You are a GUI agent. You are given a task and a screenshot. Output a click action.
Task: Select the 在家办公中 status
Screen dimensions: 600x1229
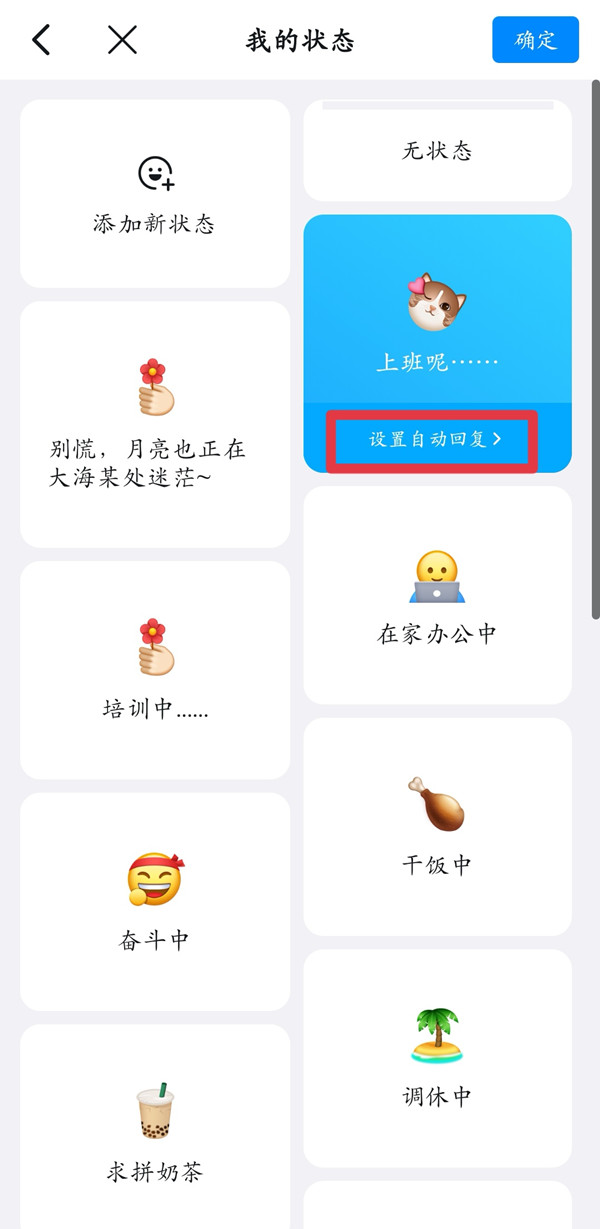(437, 595)
